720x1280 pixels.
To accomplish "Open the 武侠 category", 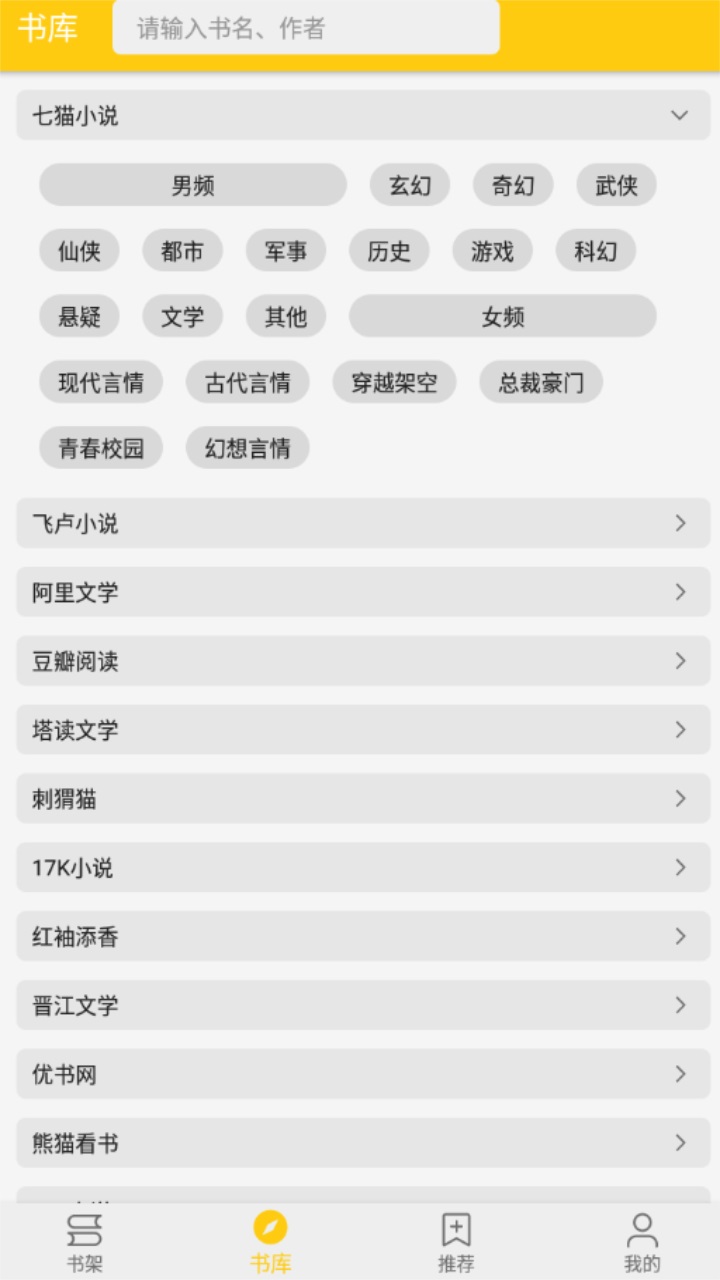I will (x=616, y=184).
